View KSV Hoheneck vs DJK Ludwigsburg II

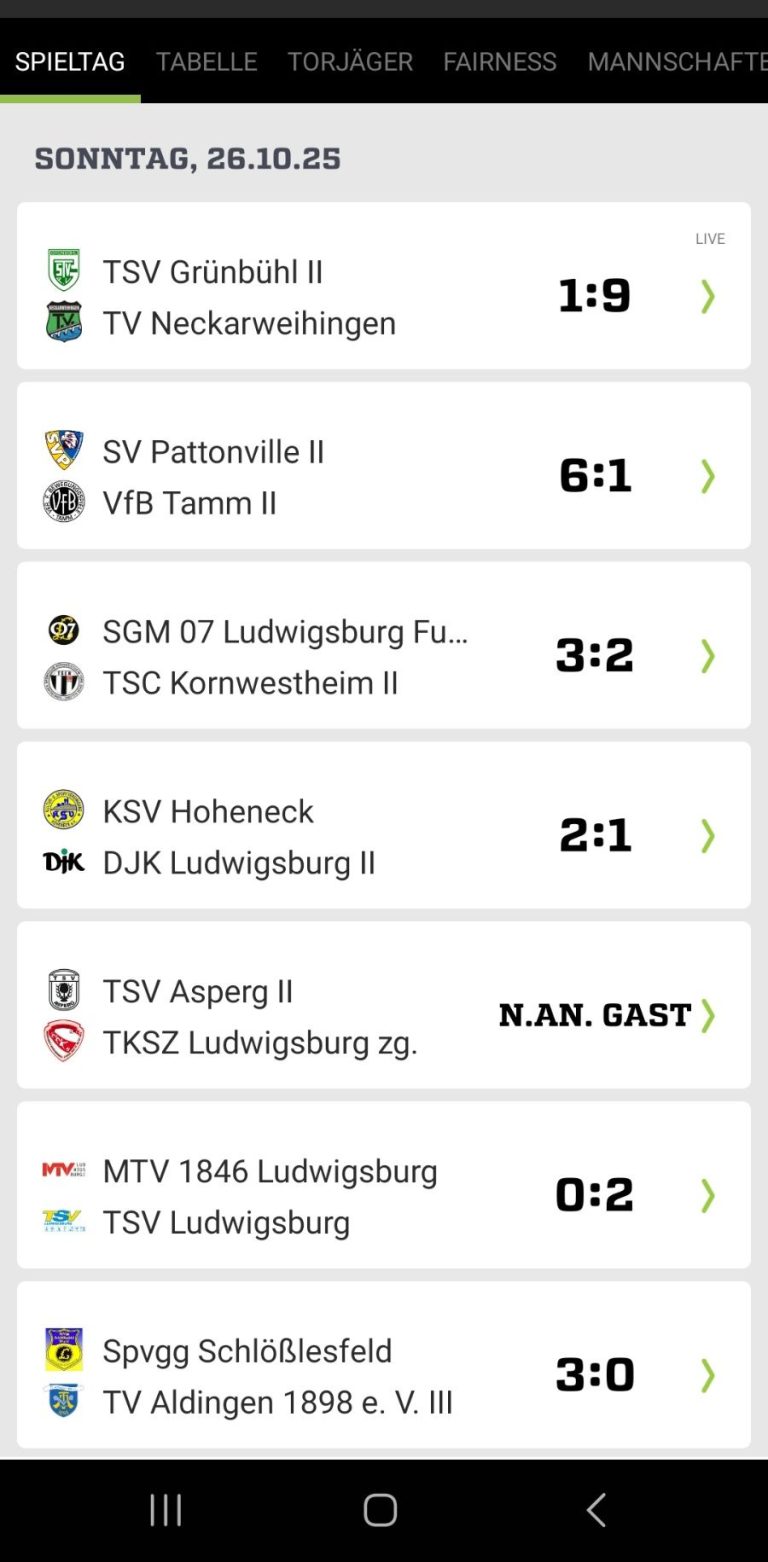tap(383, 826)
